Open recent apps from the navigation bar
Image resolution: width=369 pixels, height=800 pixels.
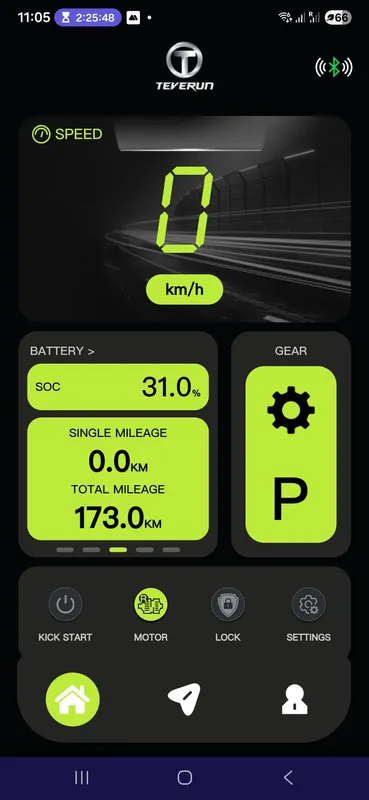pyautogui.click(x=82, y=778)
